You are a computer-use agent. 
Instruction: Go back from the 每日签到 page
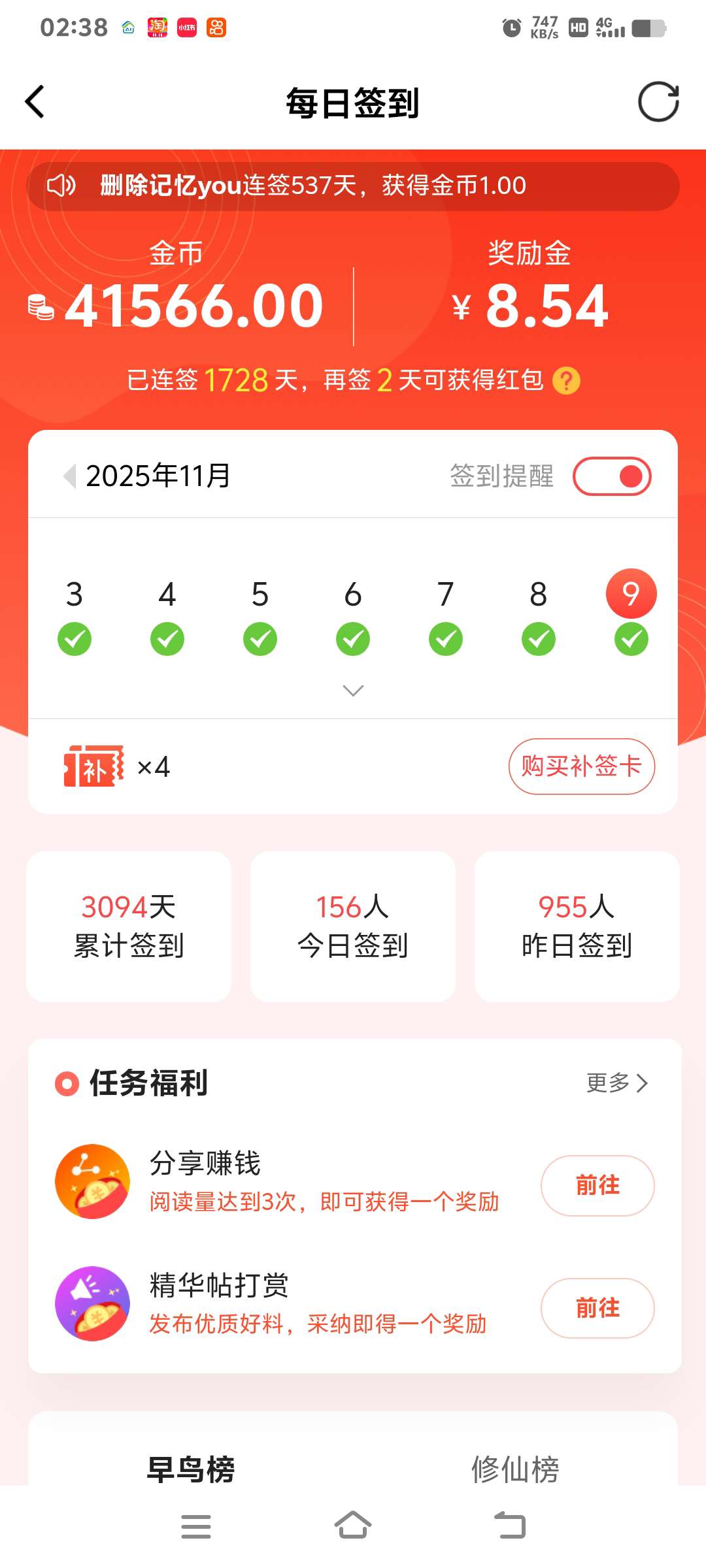click(35, 102)
